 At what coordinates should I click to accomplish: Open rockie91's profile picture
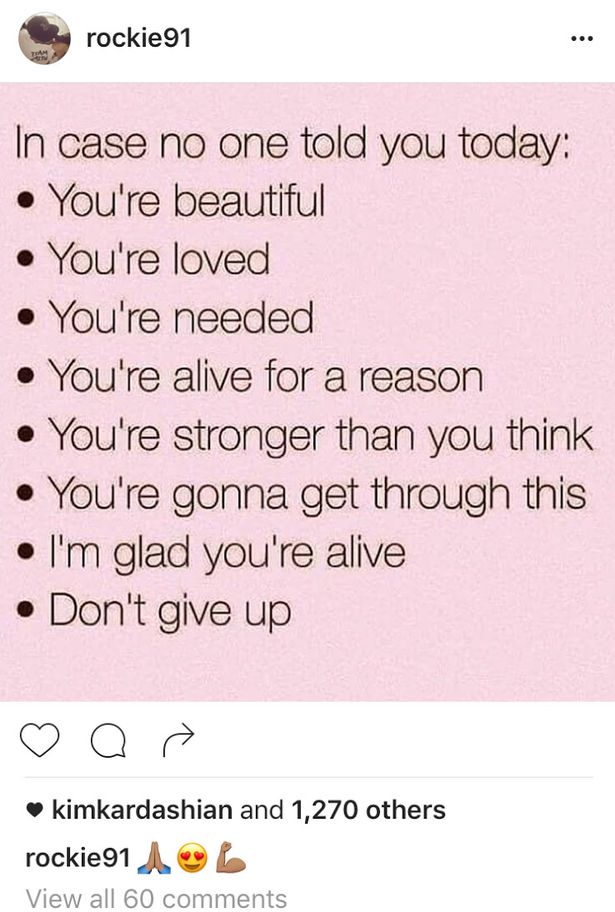coord(44,38)
